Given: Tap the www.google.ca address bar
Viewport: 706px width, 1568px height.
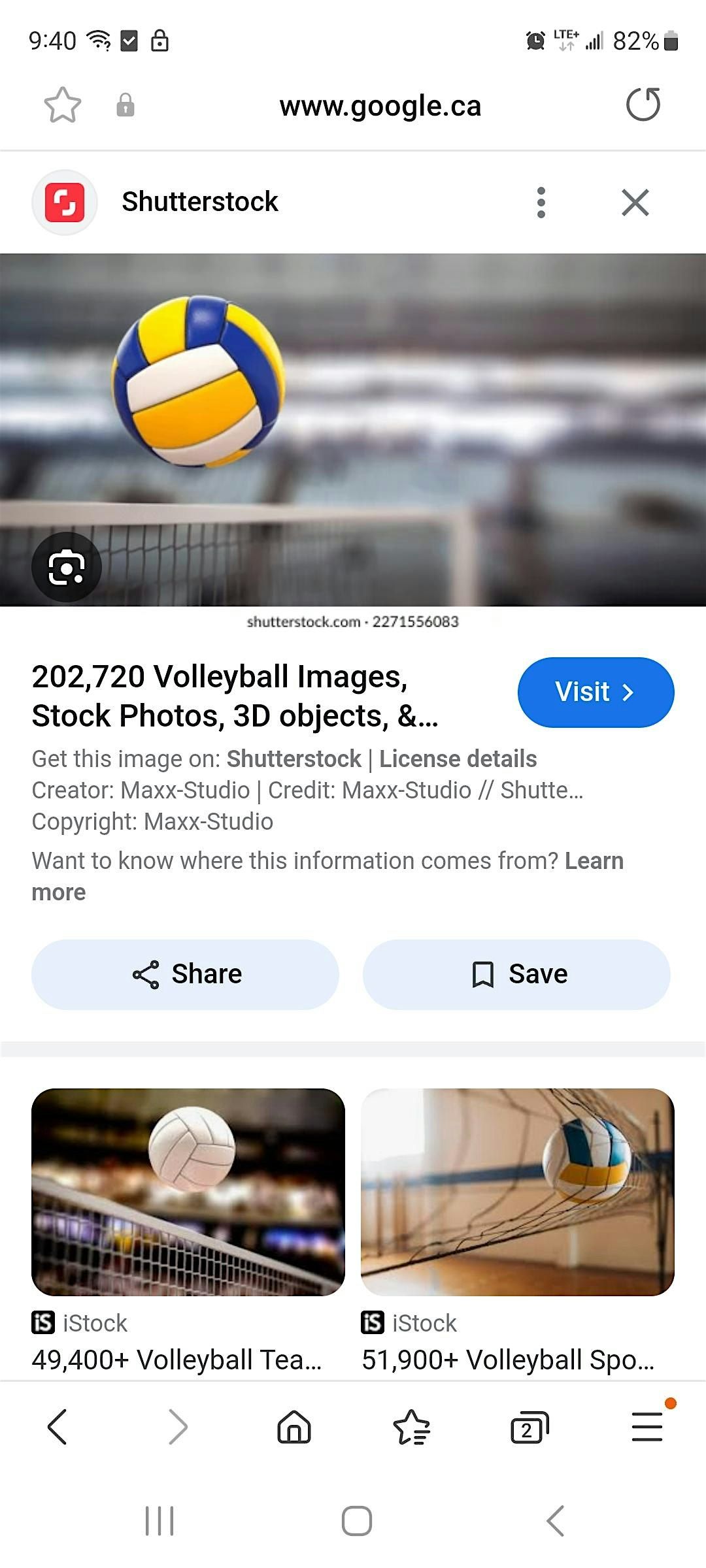Looking at the screenshot, I should coord(380,106).
